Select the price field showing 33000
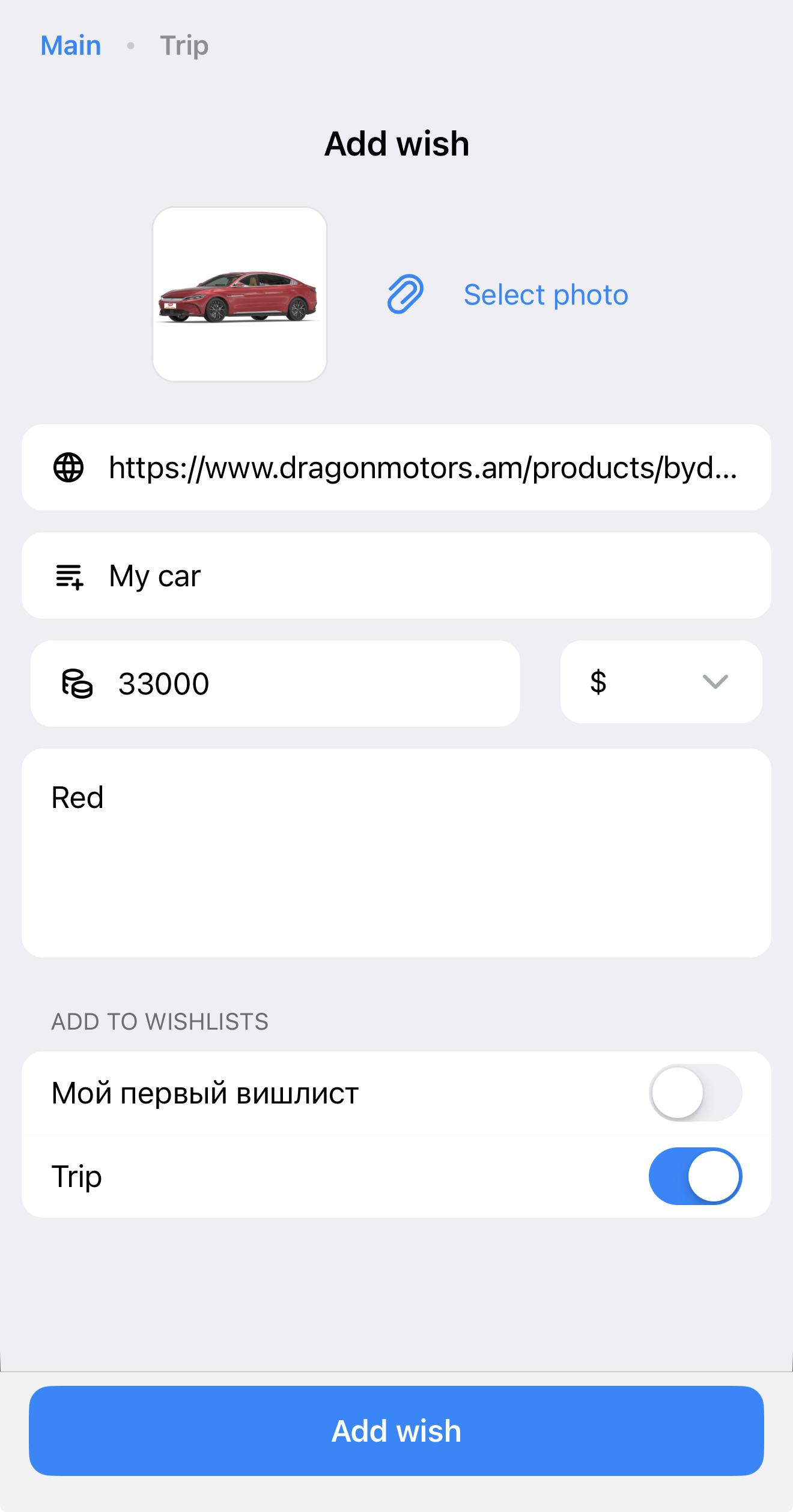793x1512 pixels. pos(275,683)
